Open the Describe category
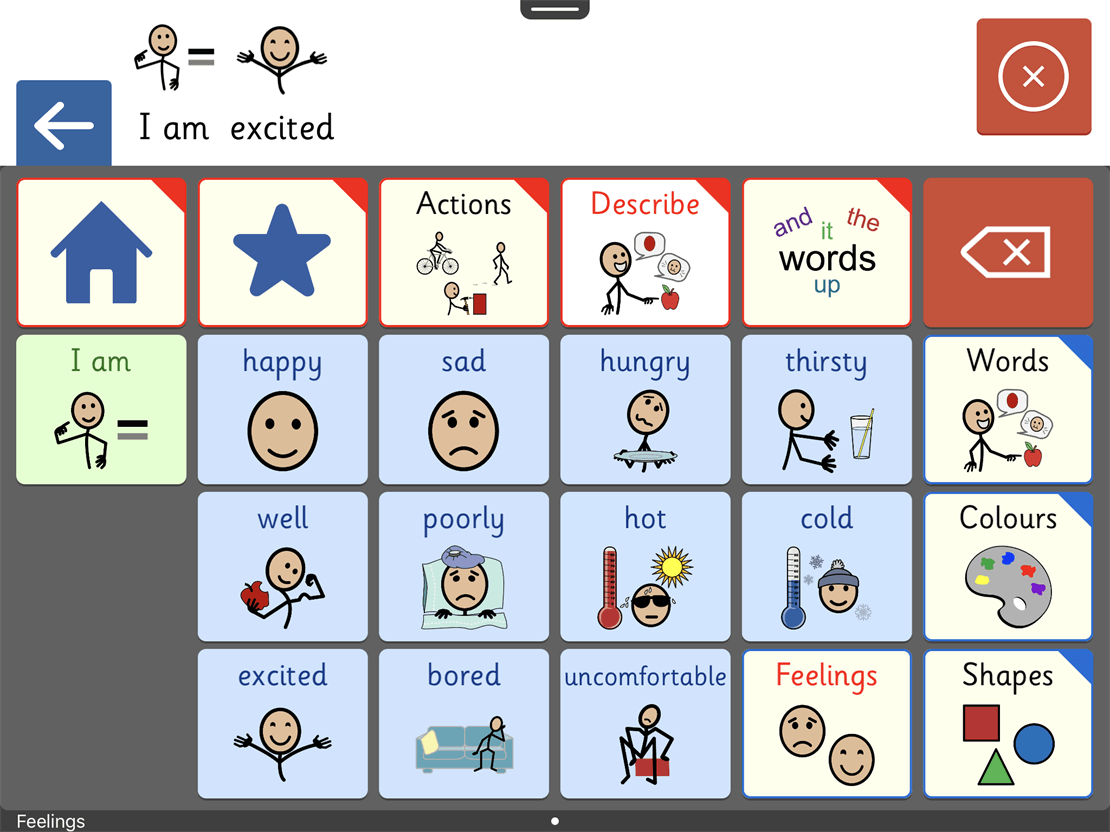 pyautogui.click(x=645, y=252)
